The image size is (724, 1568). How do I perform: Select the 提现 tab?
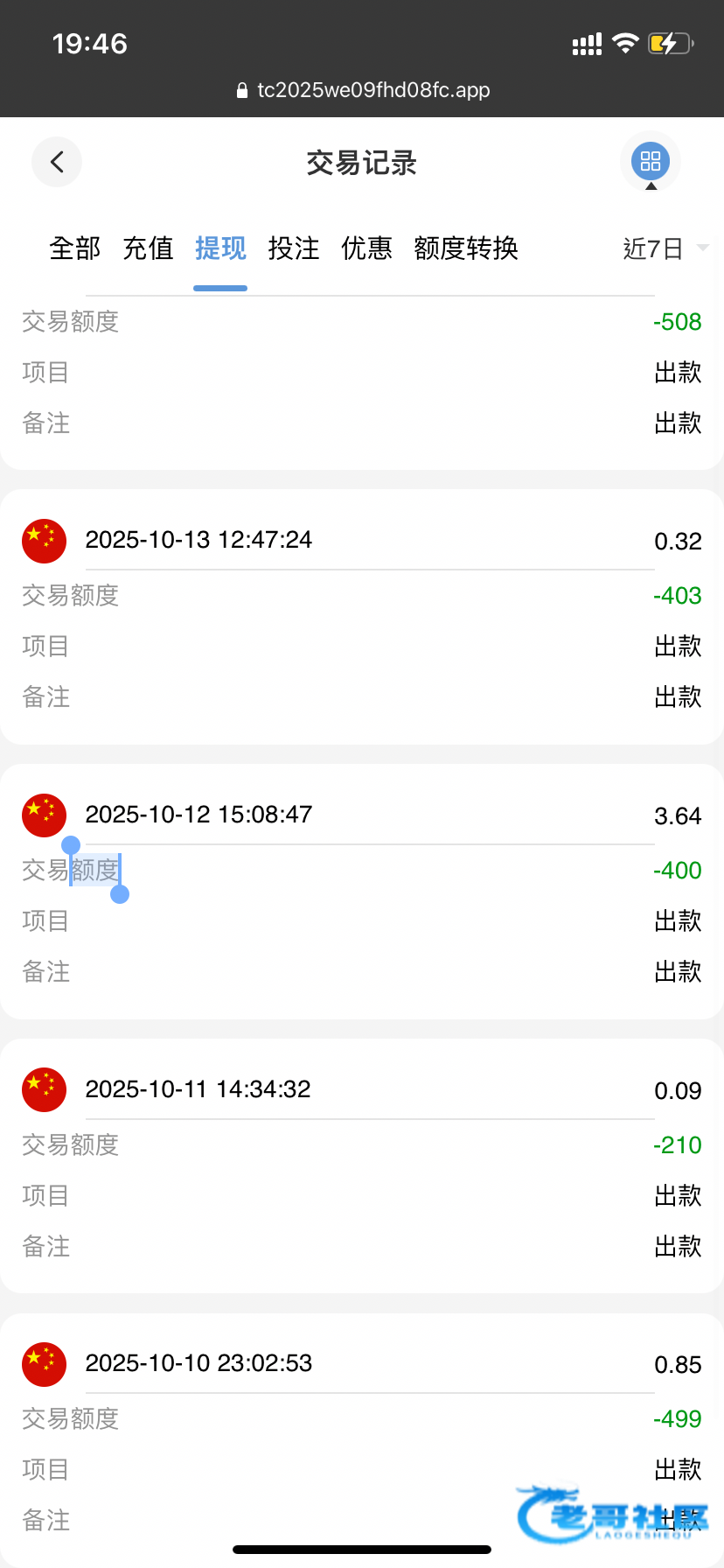[x=220, y=248]
